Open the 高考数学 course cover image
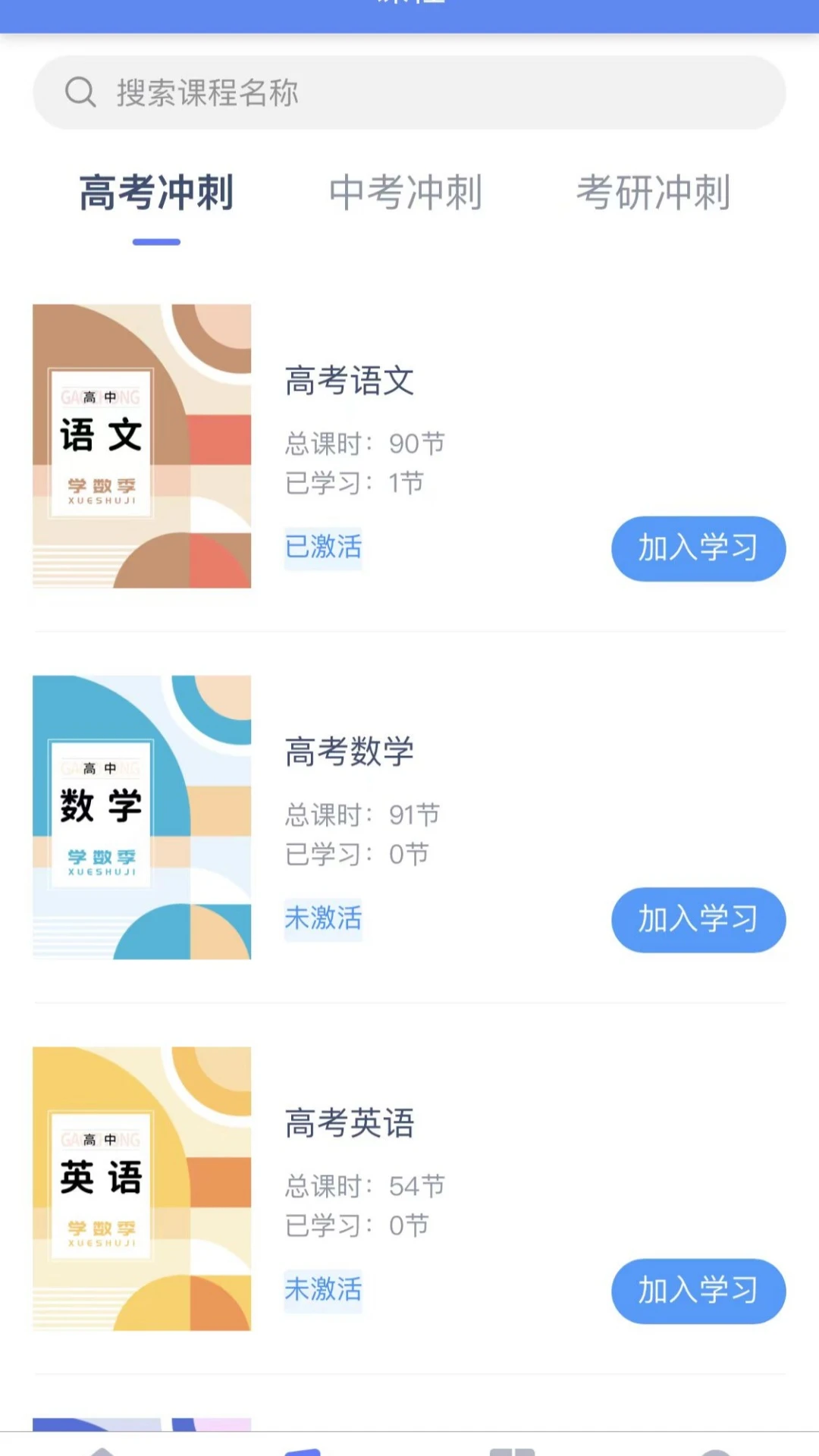The image size is (819, 1456). [142, 817]
